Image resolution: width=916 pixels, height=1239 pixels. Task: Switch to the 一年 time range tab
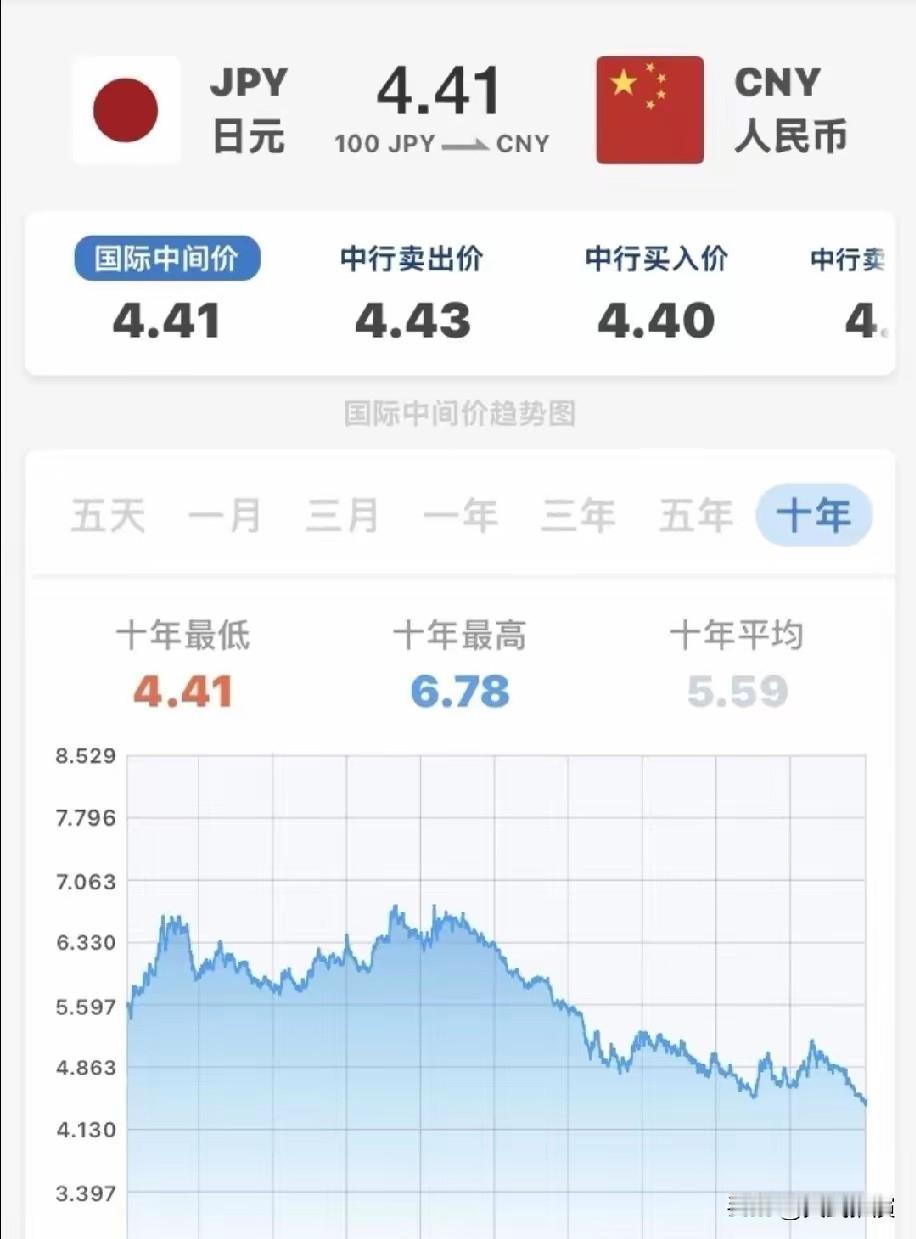461,516
